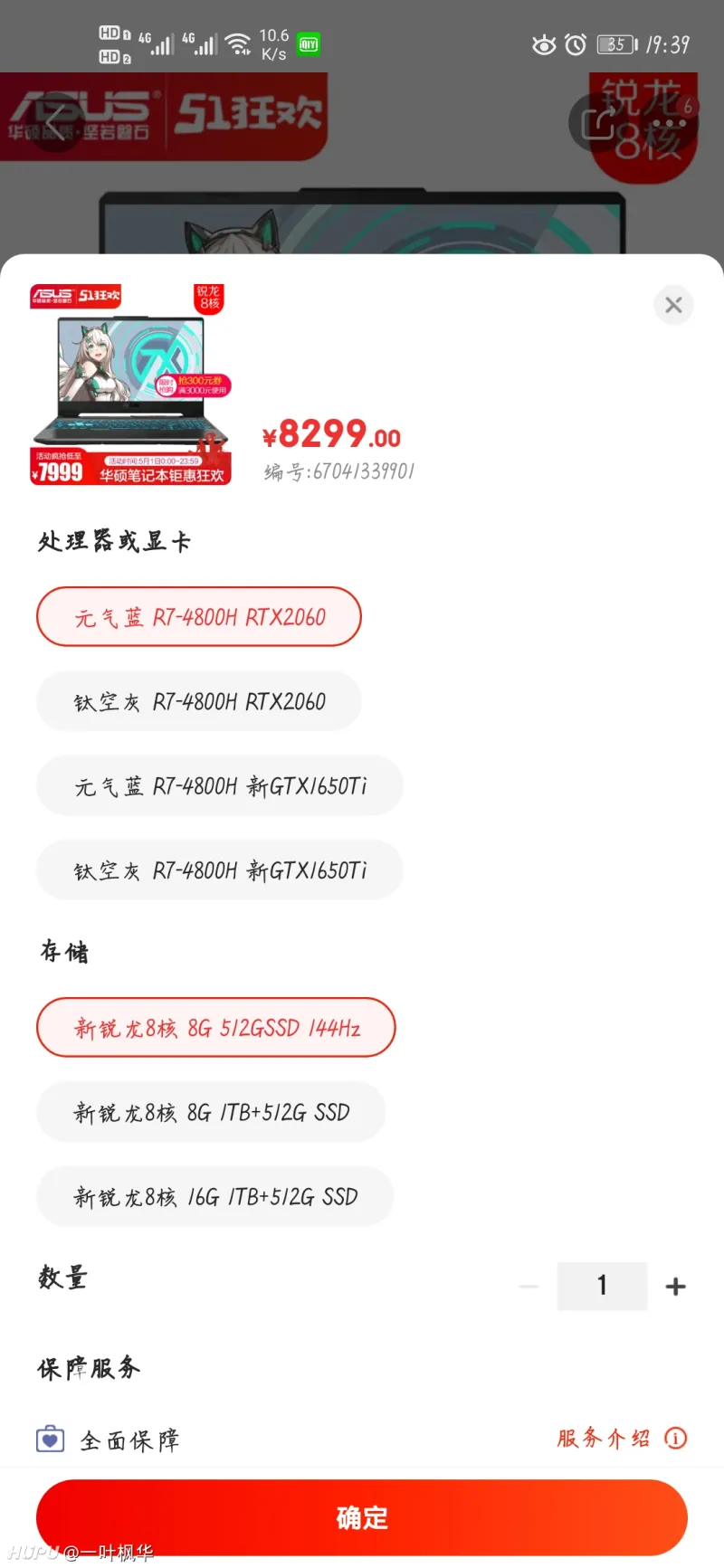Confirm selection with 确定
Viewport: 724px width, 1568px height.
coord(362,1517)
